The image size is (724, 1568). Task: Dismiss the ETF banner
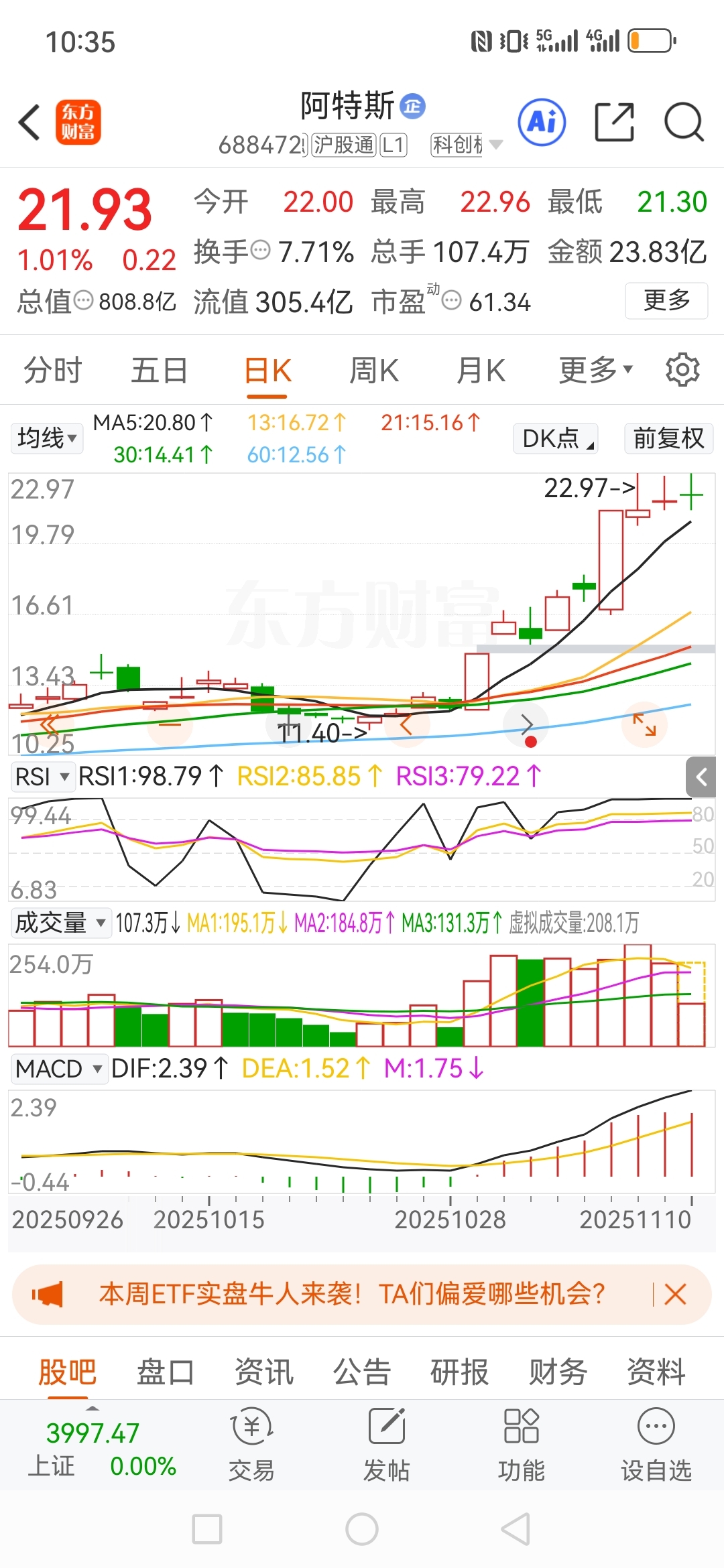675,1294
